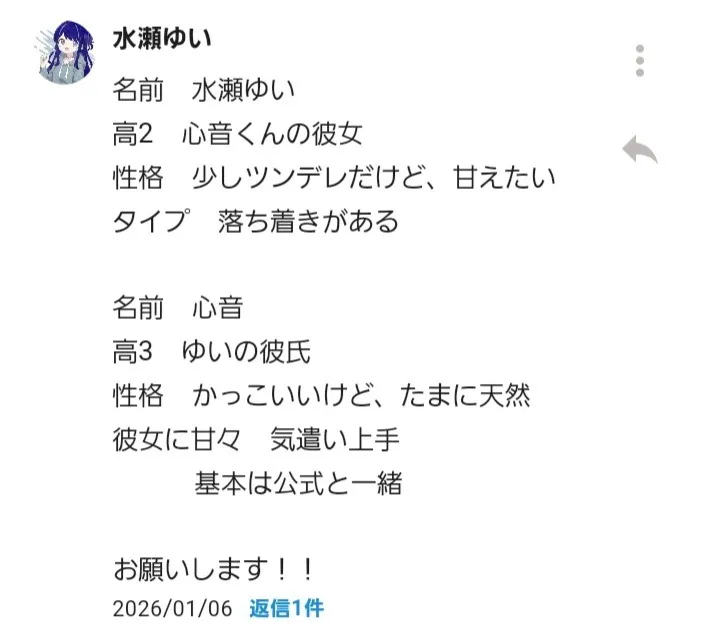The image size is (720, 643).
Task: View the 返信1件 replies
Action: (287, 607)
